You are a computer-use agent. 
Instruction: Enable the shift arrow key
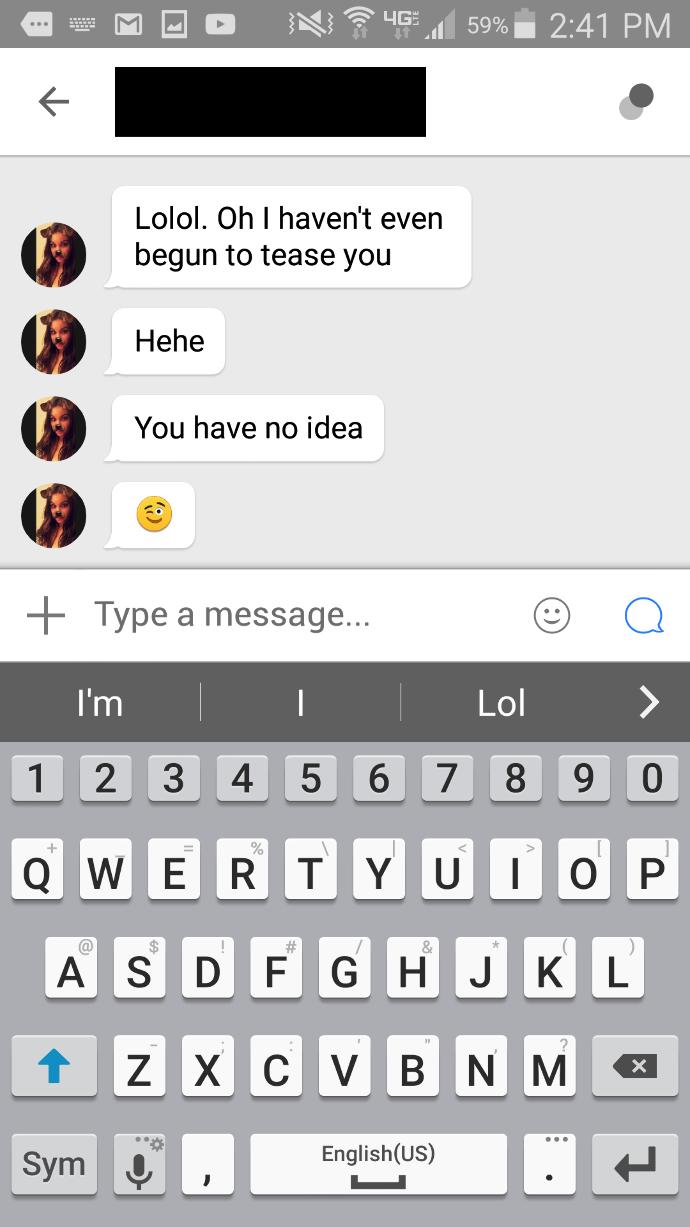click(x=54, y=1067)
